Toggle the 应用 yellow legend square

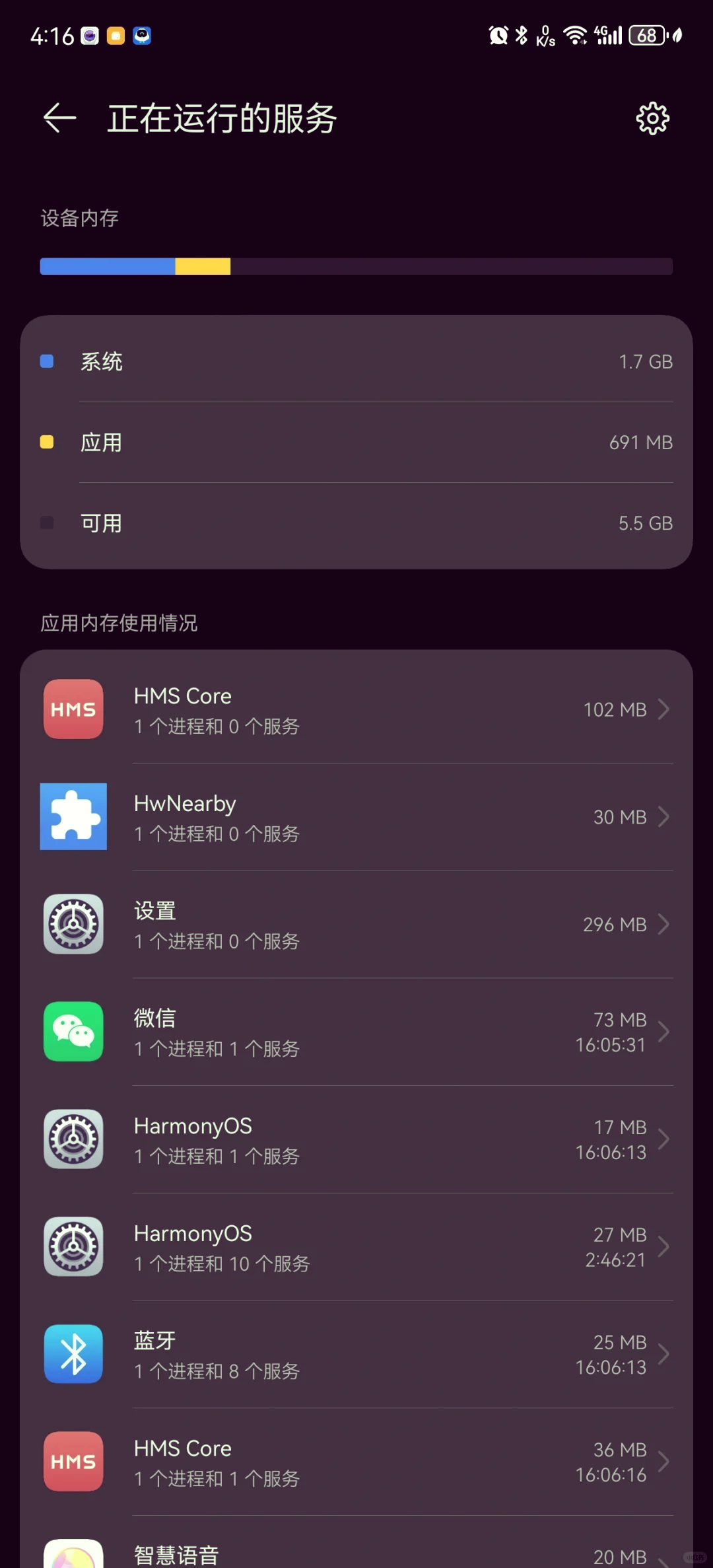46,442
